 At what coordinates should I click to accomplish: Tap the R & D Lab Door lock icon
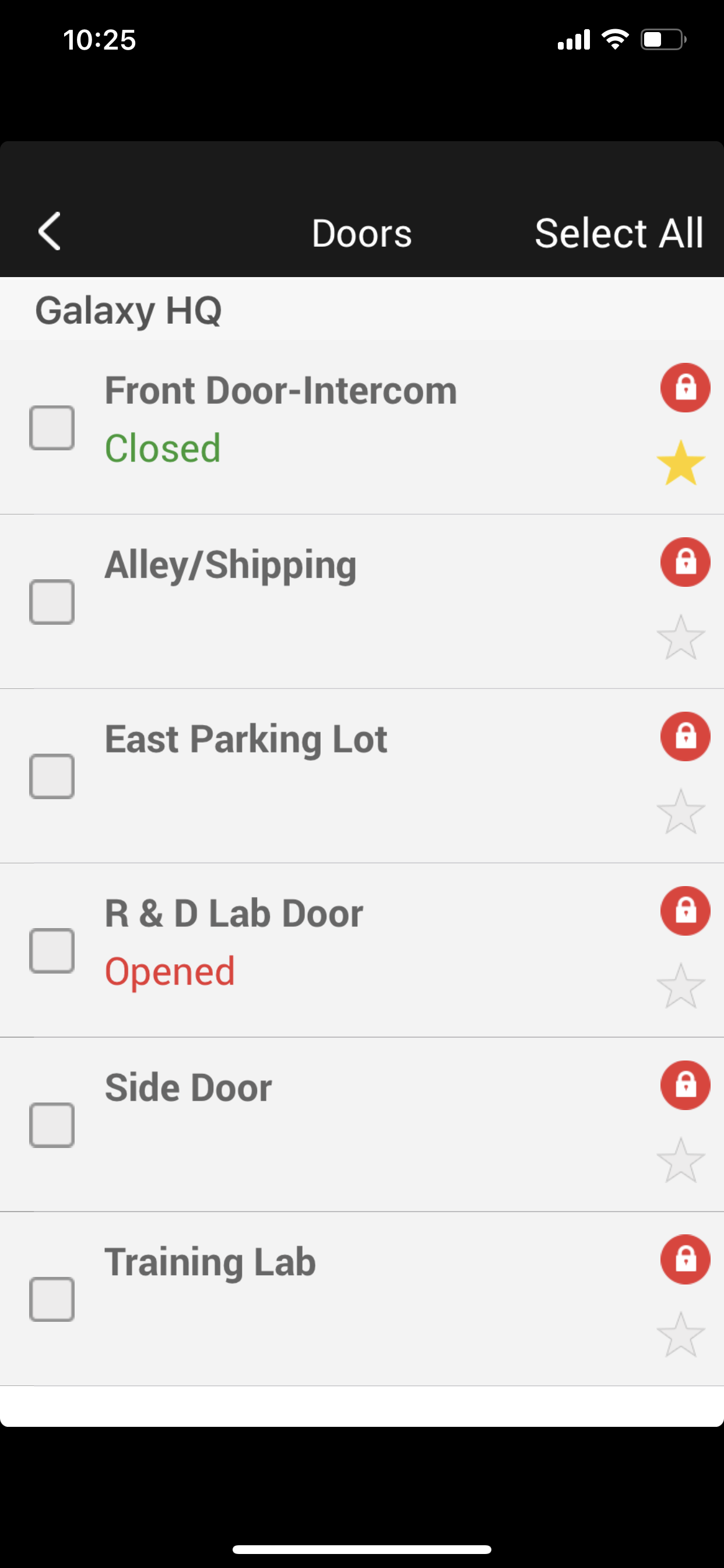686,911
